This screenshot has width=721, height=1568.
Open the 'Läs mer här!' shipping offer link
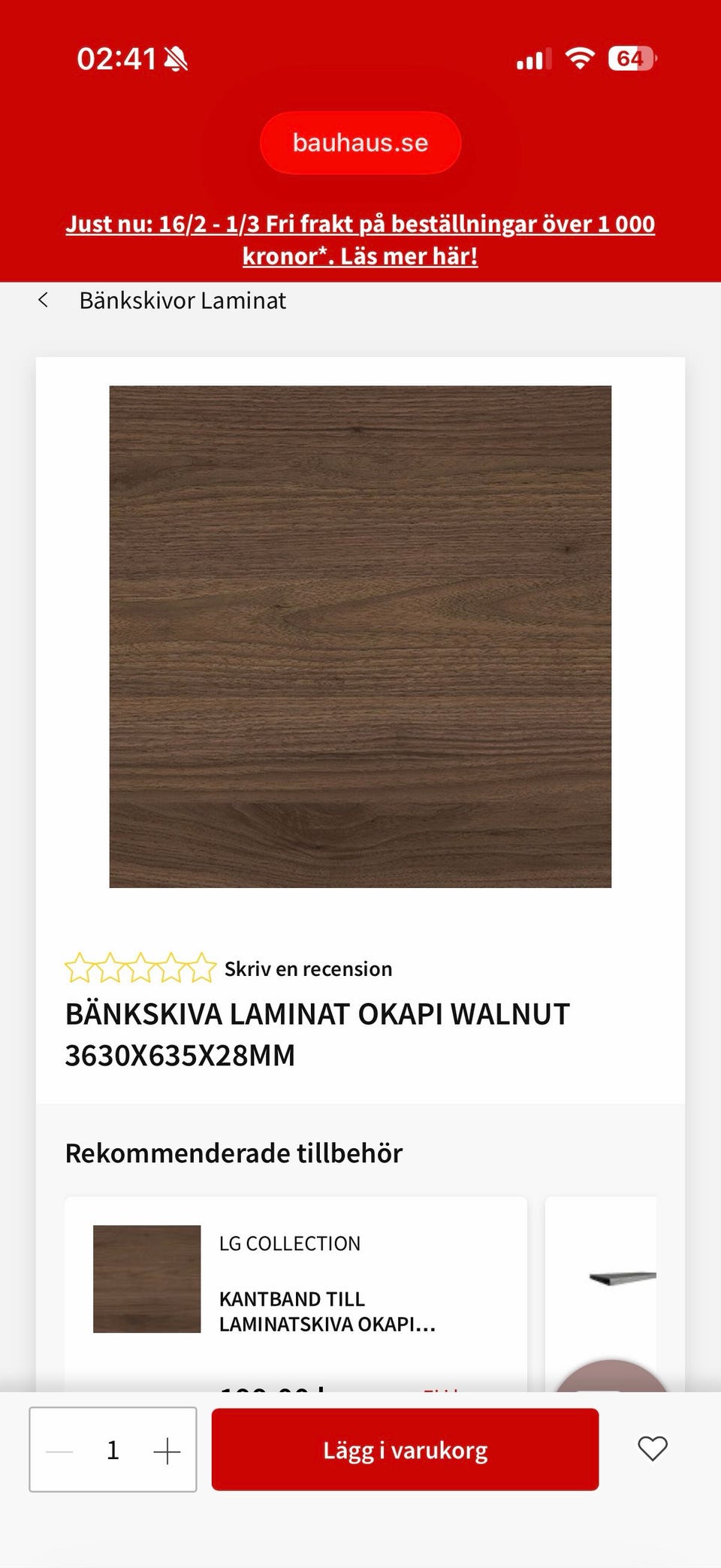click(409, 255)
